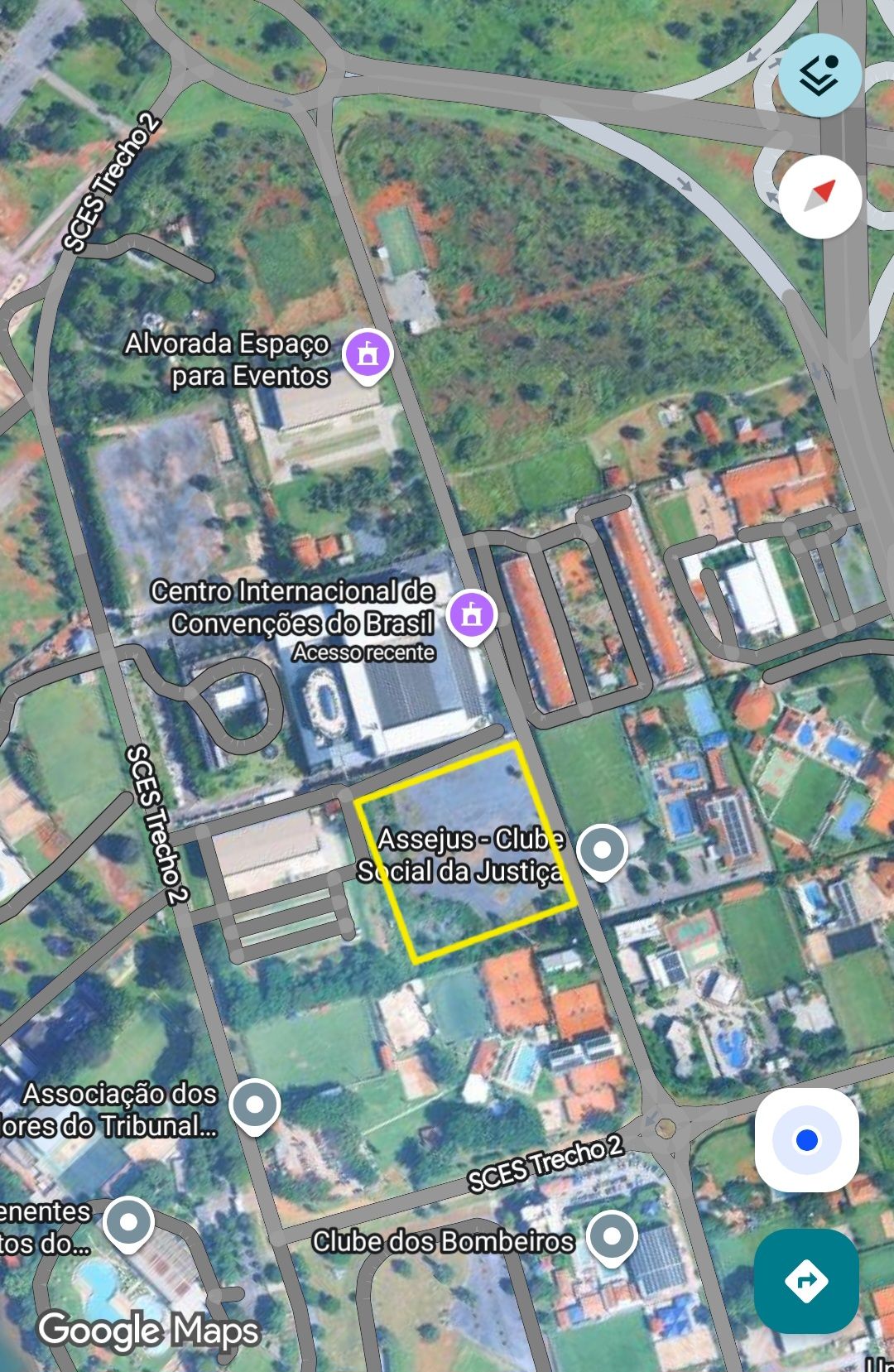894x1372 pixels.
Task: Open Centro Internacional de Convenções do Brasil pin
Action: tap(471, 615)
